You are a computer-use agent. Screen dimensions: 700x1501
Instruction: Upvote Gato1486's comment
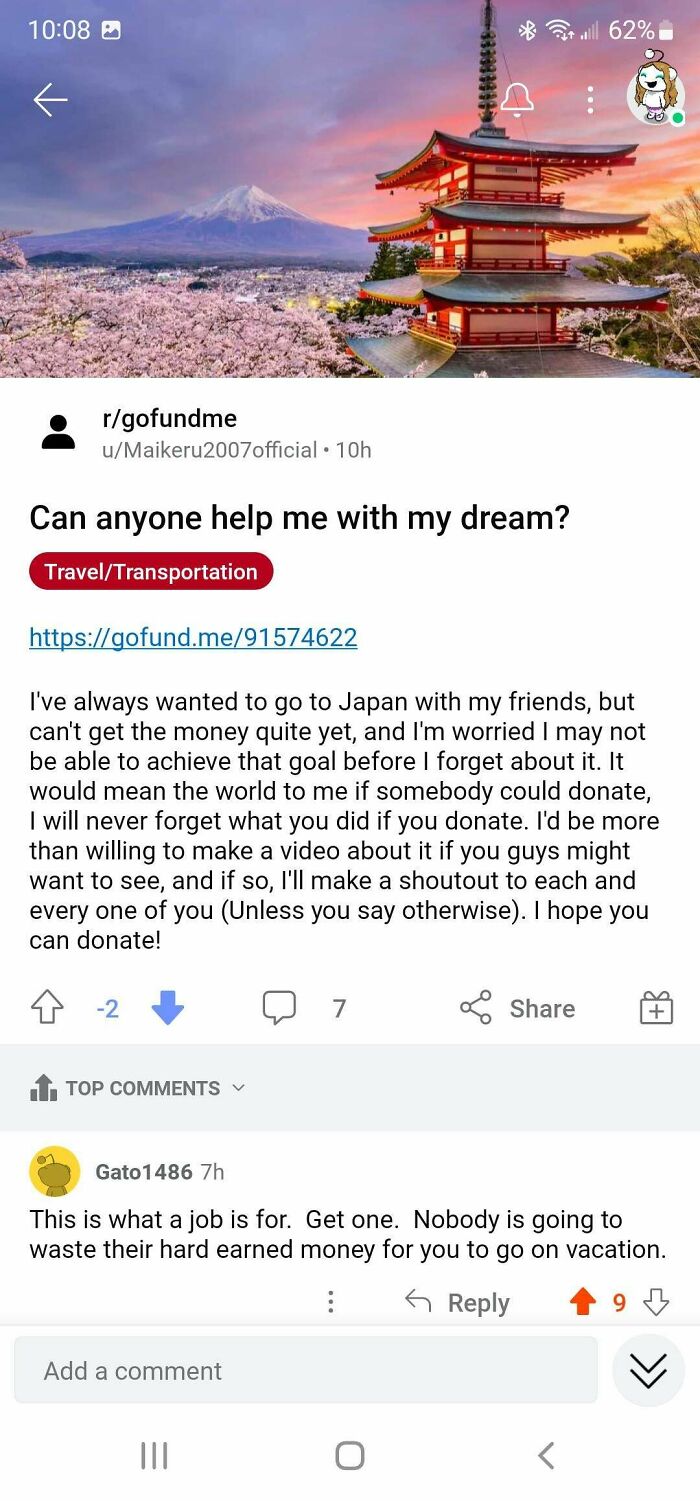tap(582, 1302)
